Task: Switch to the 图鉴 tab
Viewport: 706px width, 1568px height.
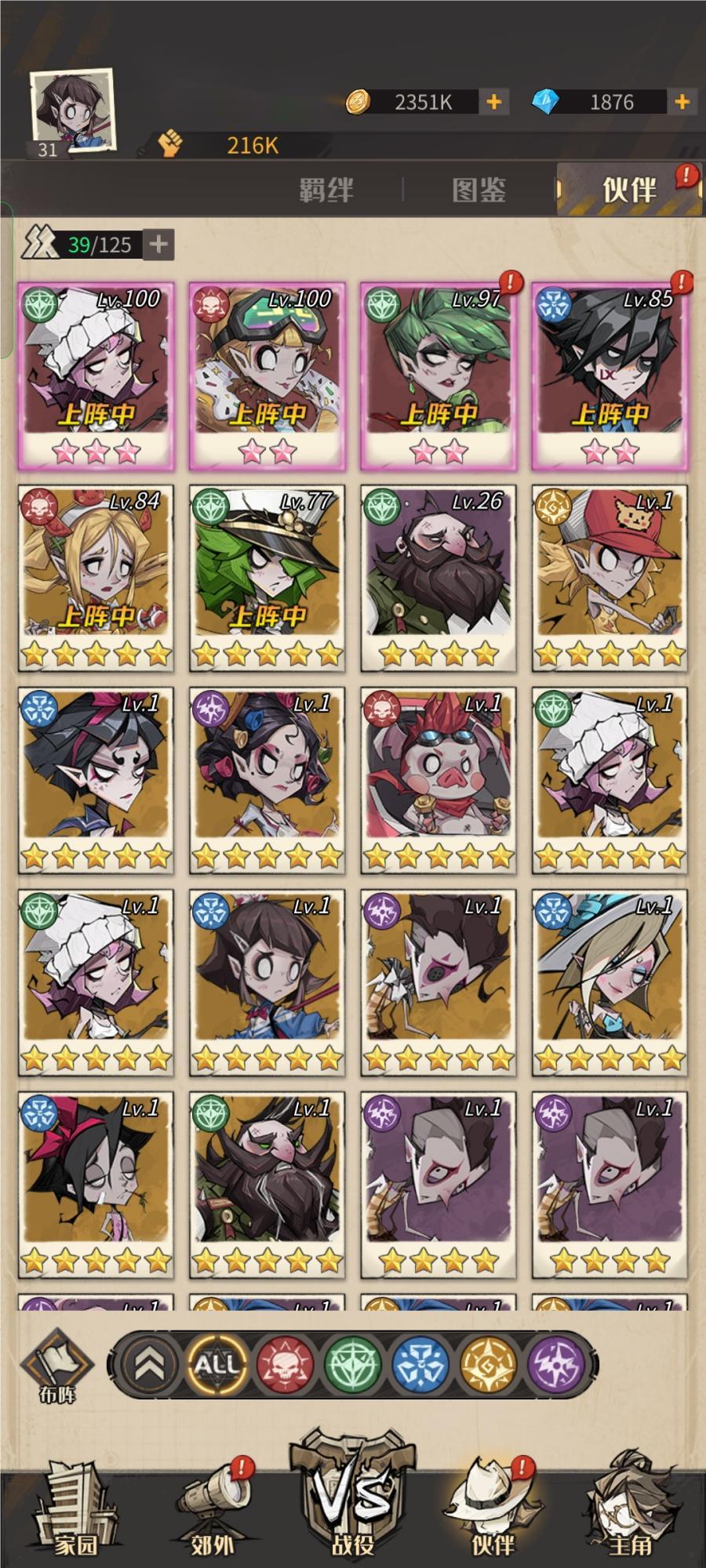Action: [x=479, y=190]
